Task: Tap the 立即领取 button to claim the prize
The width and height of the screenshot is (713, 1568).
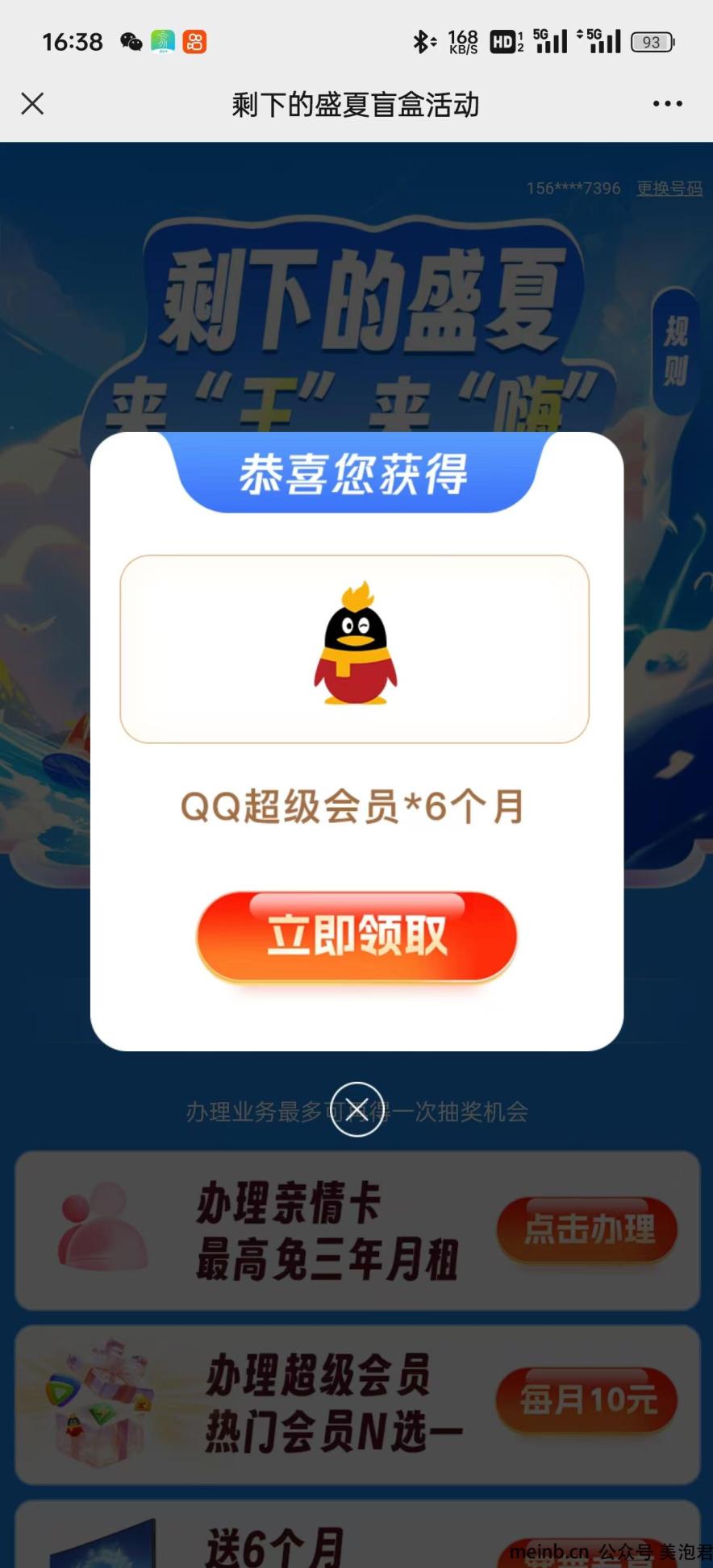Action: (x=356, y=937)
